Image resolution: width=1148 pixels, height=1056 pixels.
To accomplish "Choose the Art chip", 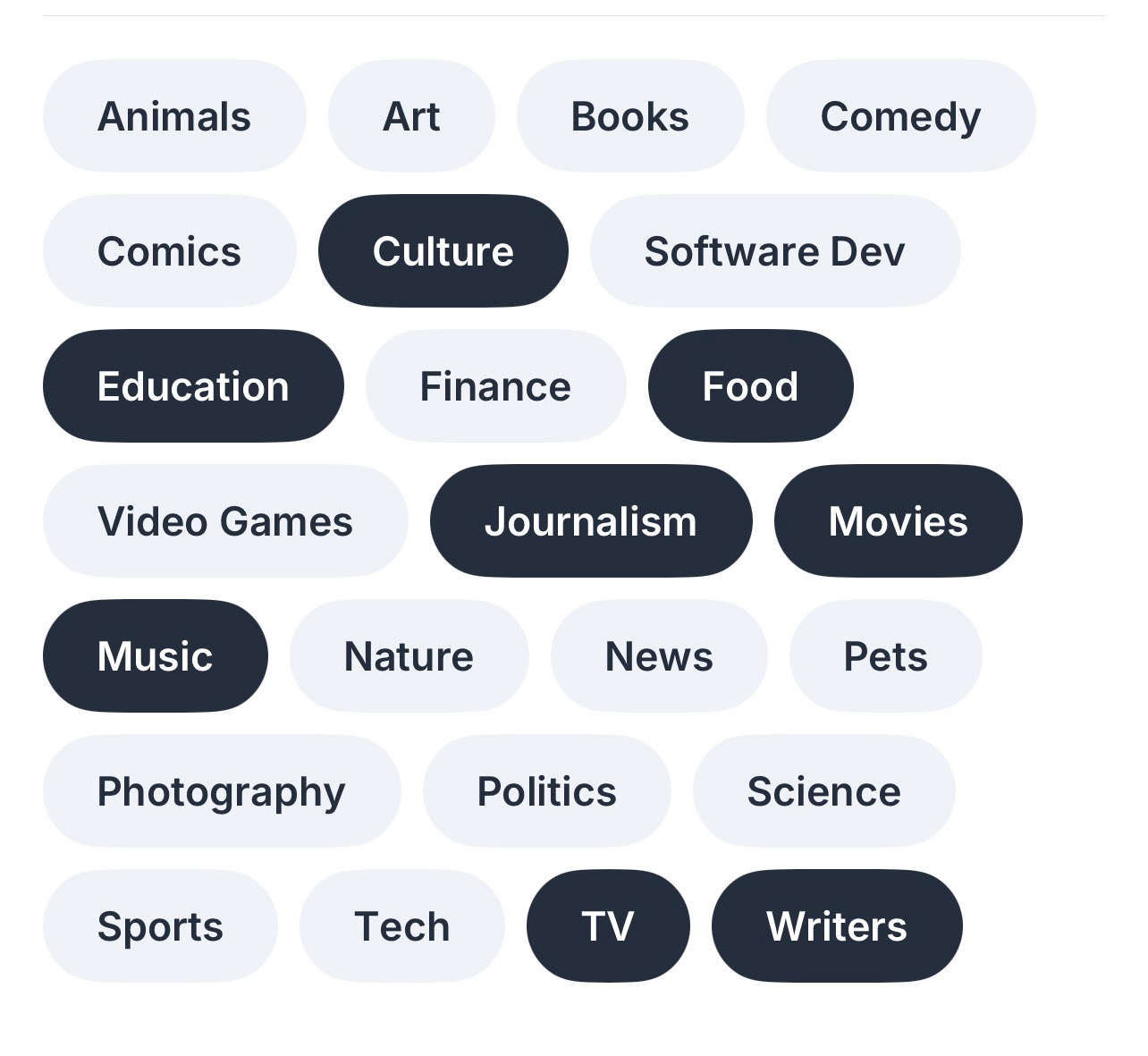I will coord(411,116).
